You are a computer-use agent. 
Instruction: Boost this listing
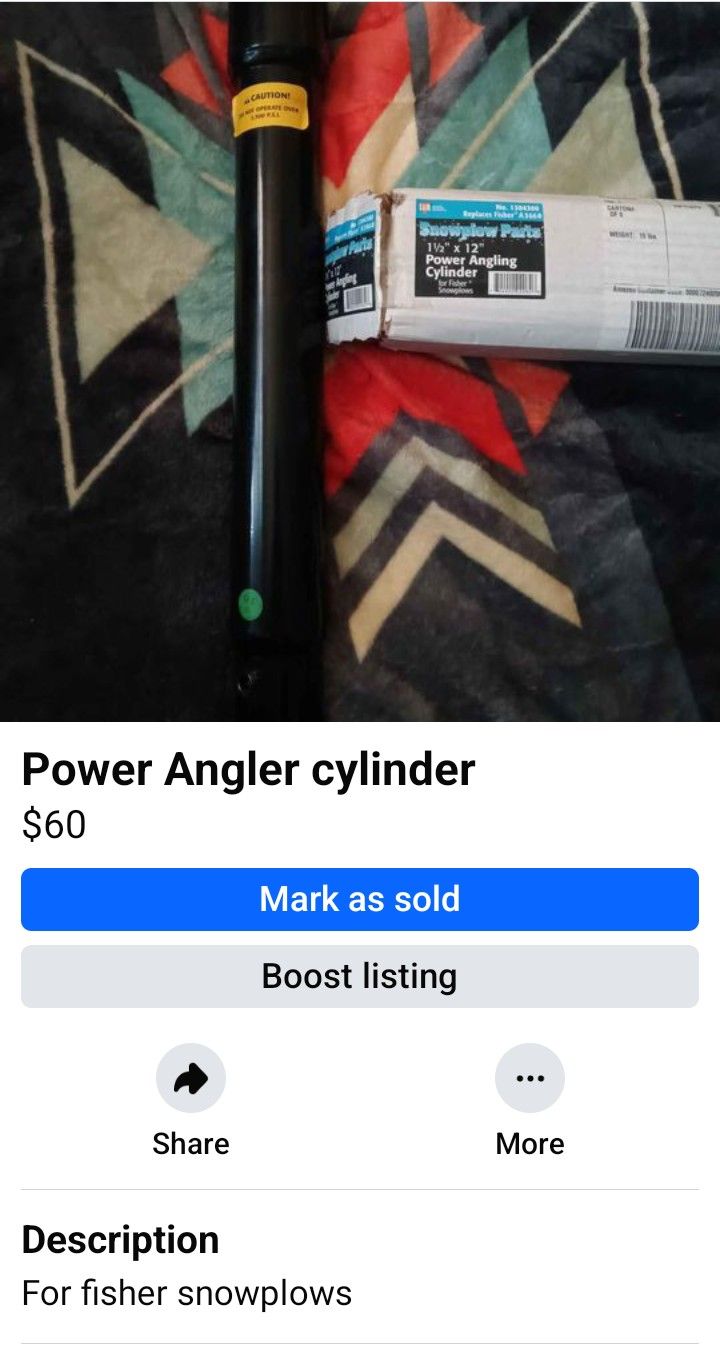(360, 976)
